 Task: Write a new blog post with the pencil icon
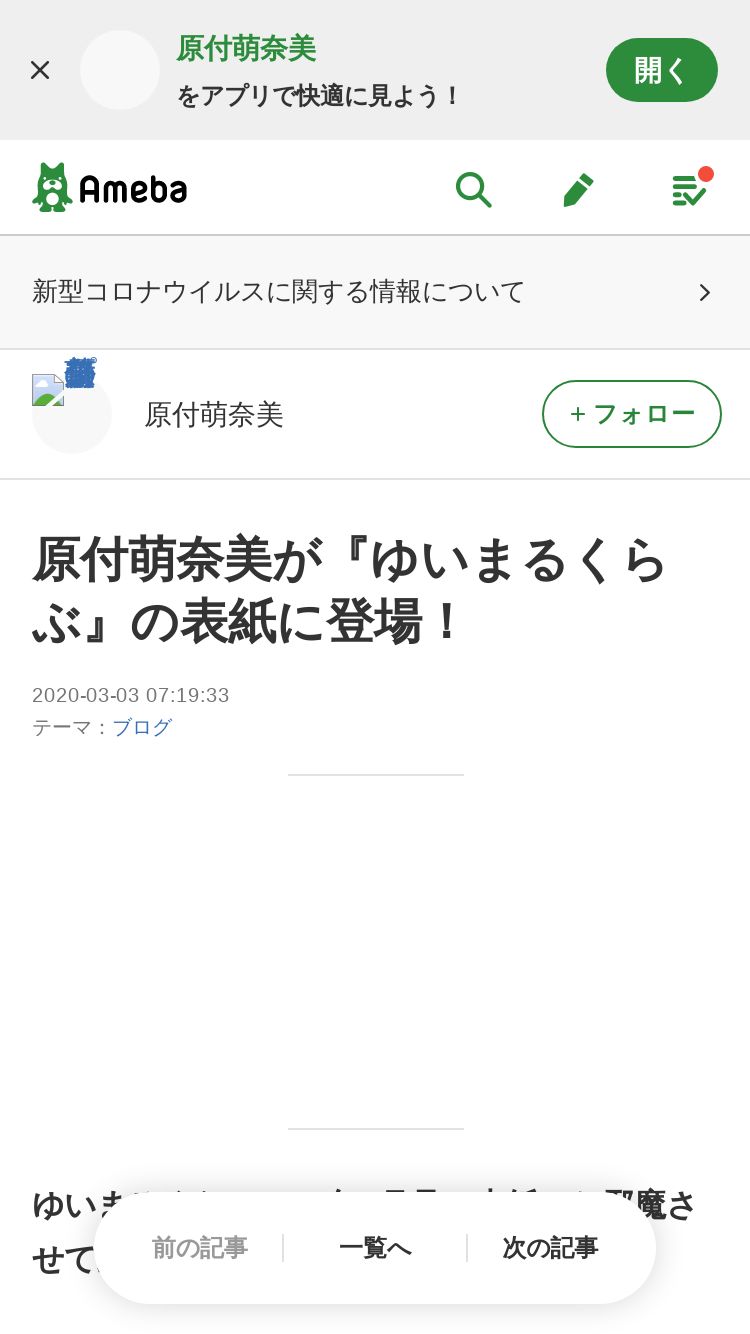(578, 189)
